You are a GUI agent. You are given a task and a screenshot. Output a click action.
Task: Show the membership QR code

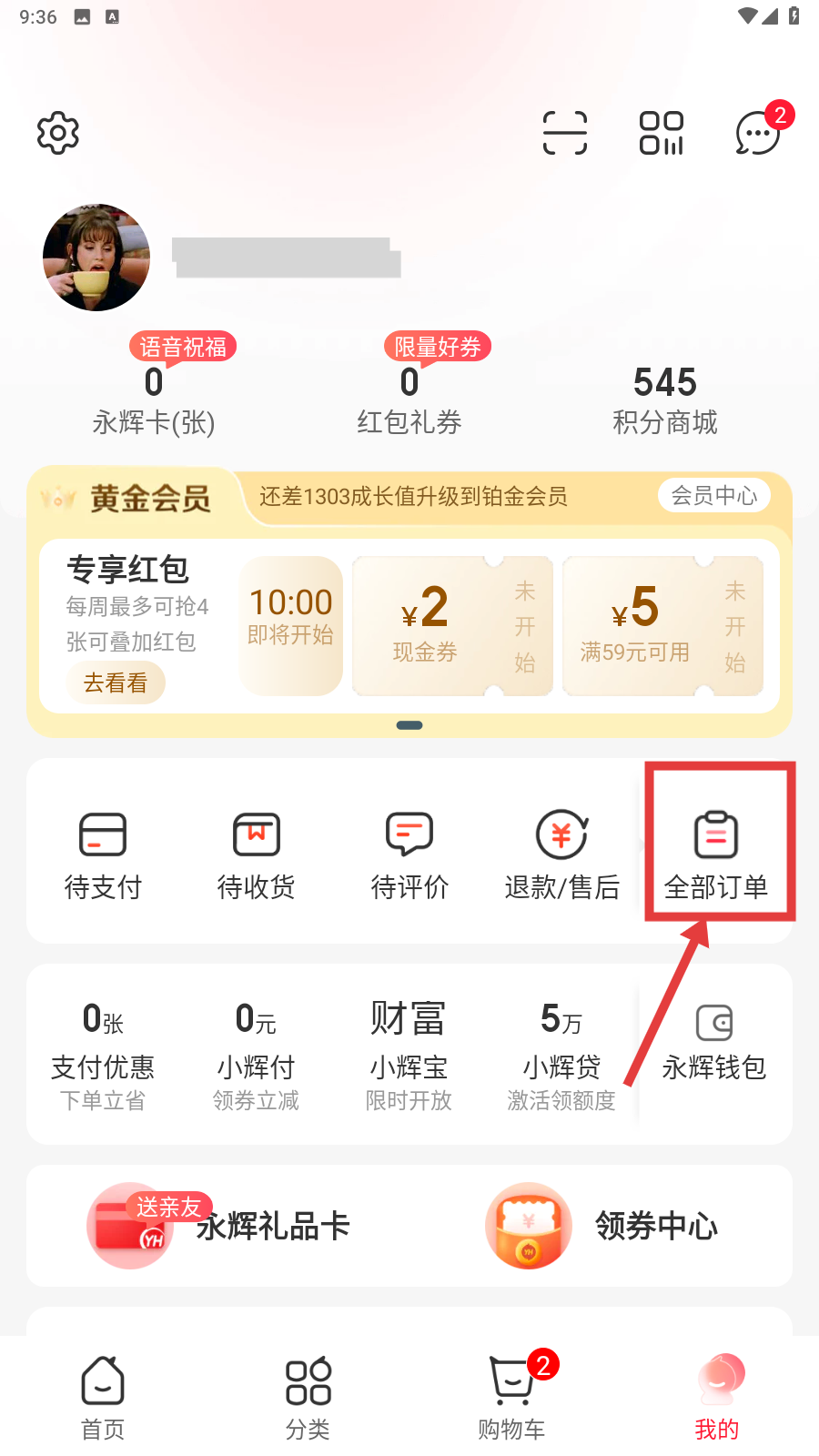tap(662, 134)
